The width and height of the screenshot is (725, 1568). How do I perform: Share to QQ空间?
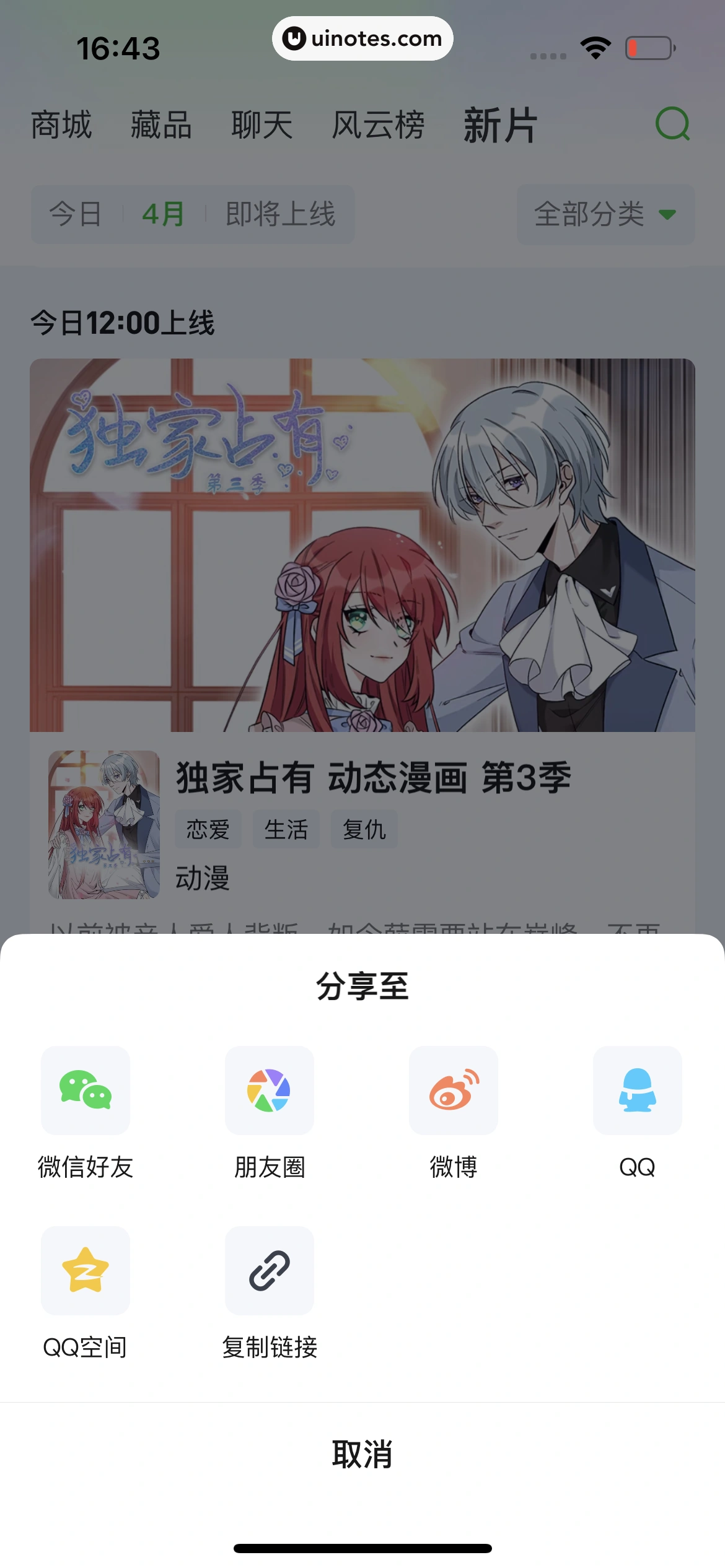point(85,1271)
